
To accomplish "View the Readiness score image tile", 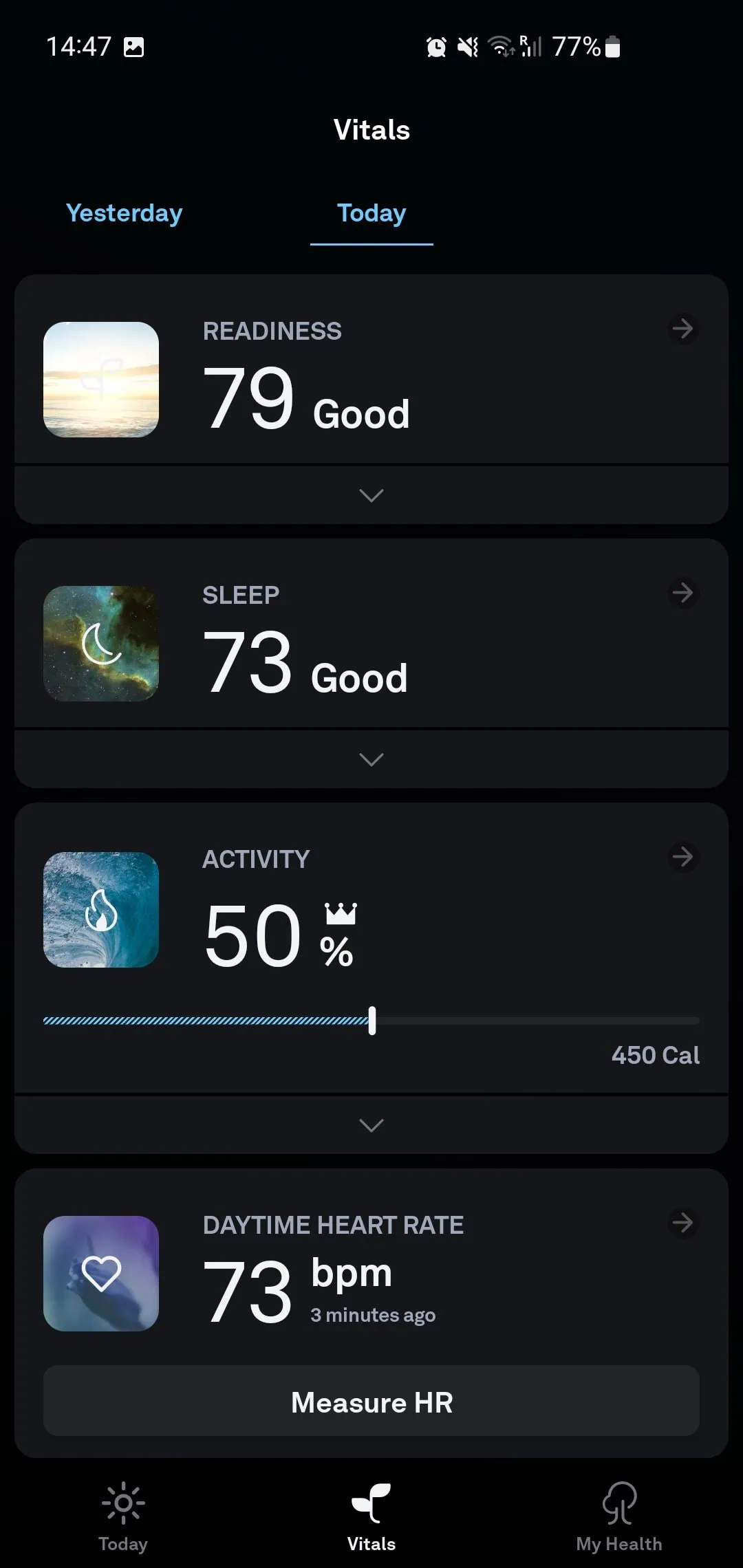I will click(101, 380).
